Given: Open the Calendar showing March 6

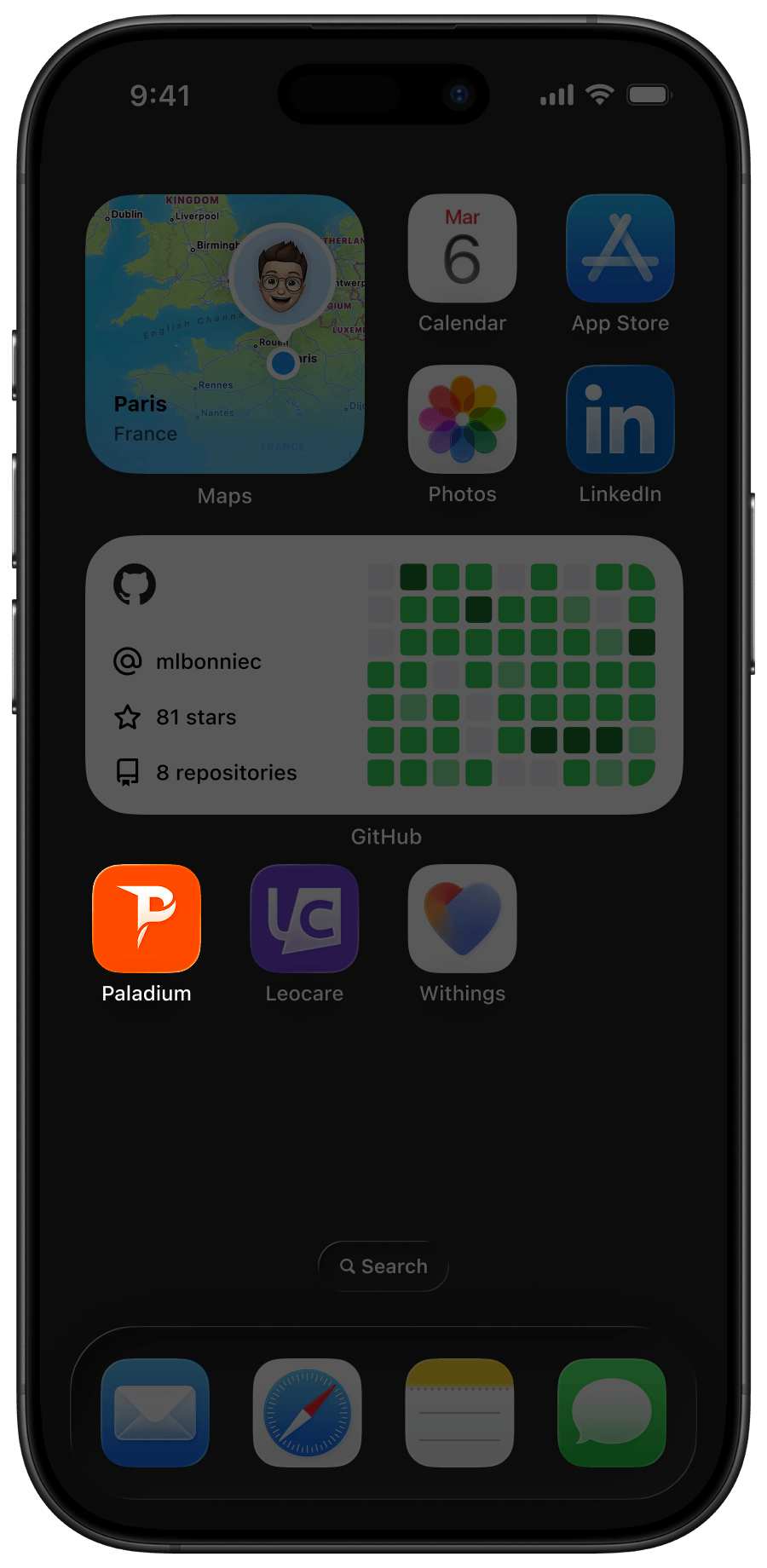Looking at the screenshot, I should coord(462,249).
